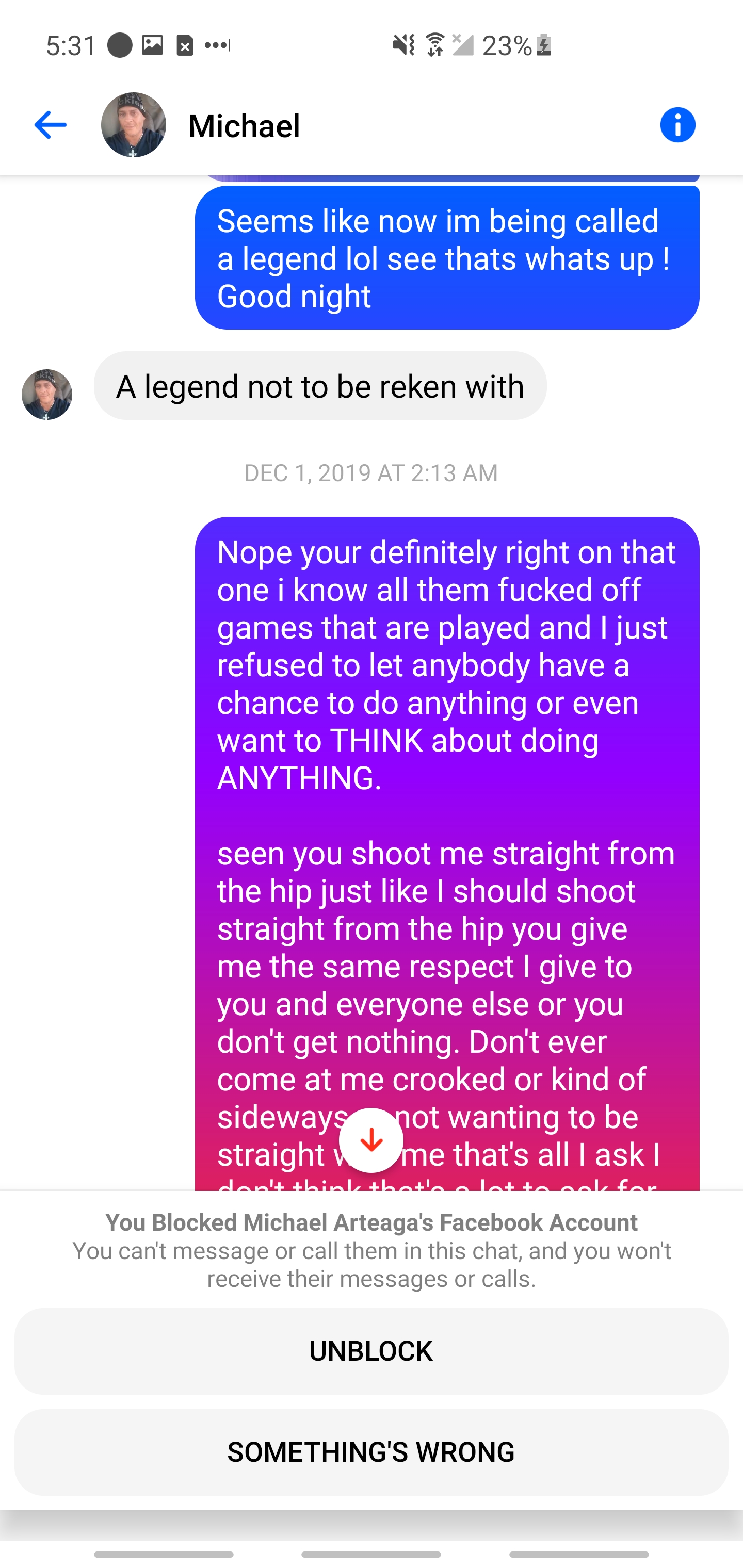This screenshot has height=1568, width=743.
Task: Unblock Michael Arteaga's account
Action: [371, 1351]
